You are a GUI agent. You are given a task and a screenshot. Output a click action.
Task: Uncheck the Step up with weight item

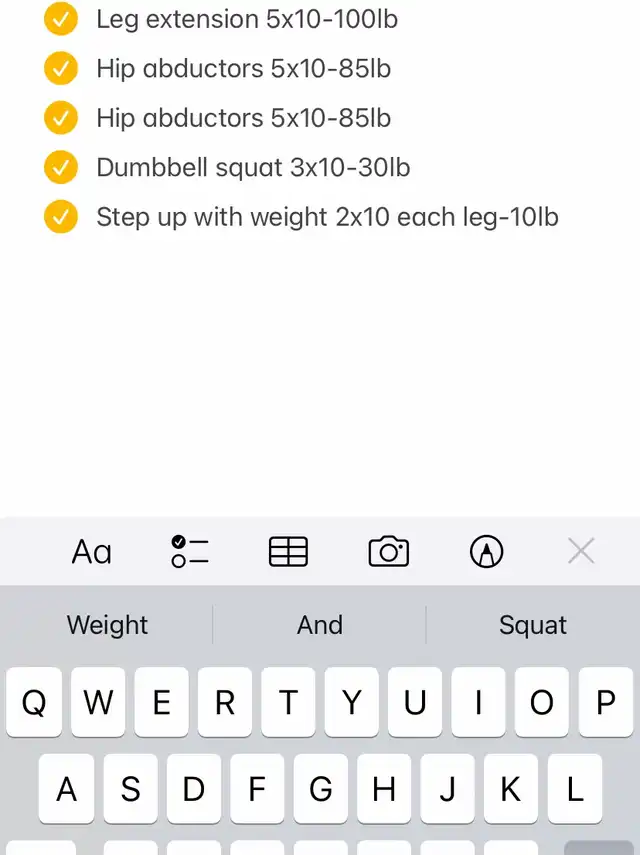tap(61, 217)
